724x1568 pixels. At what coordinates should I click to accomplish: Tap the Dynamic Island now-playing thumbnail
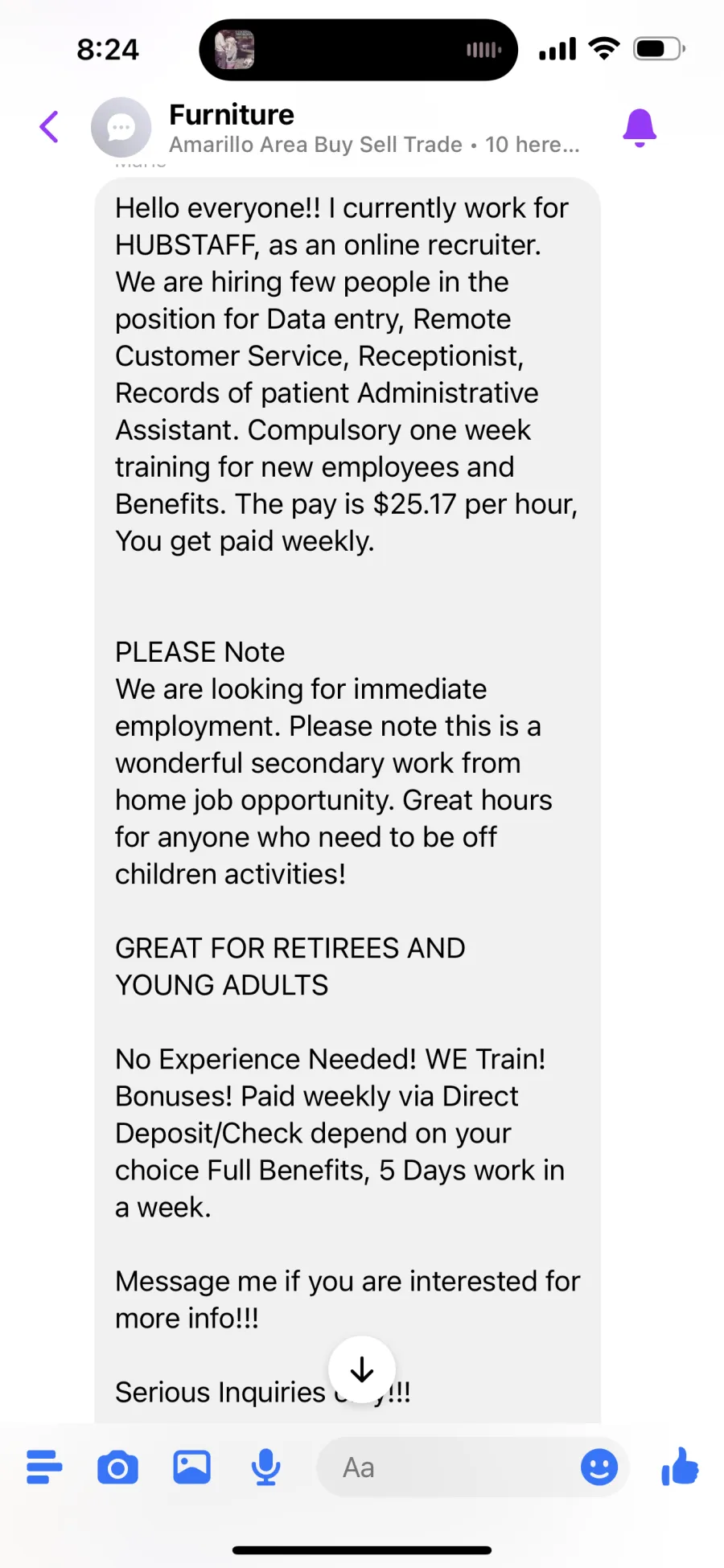point(234,50)
